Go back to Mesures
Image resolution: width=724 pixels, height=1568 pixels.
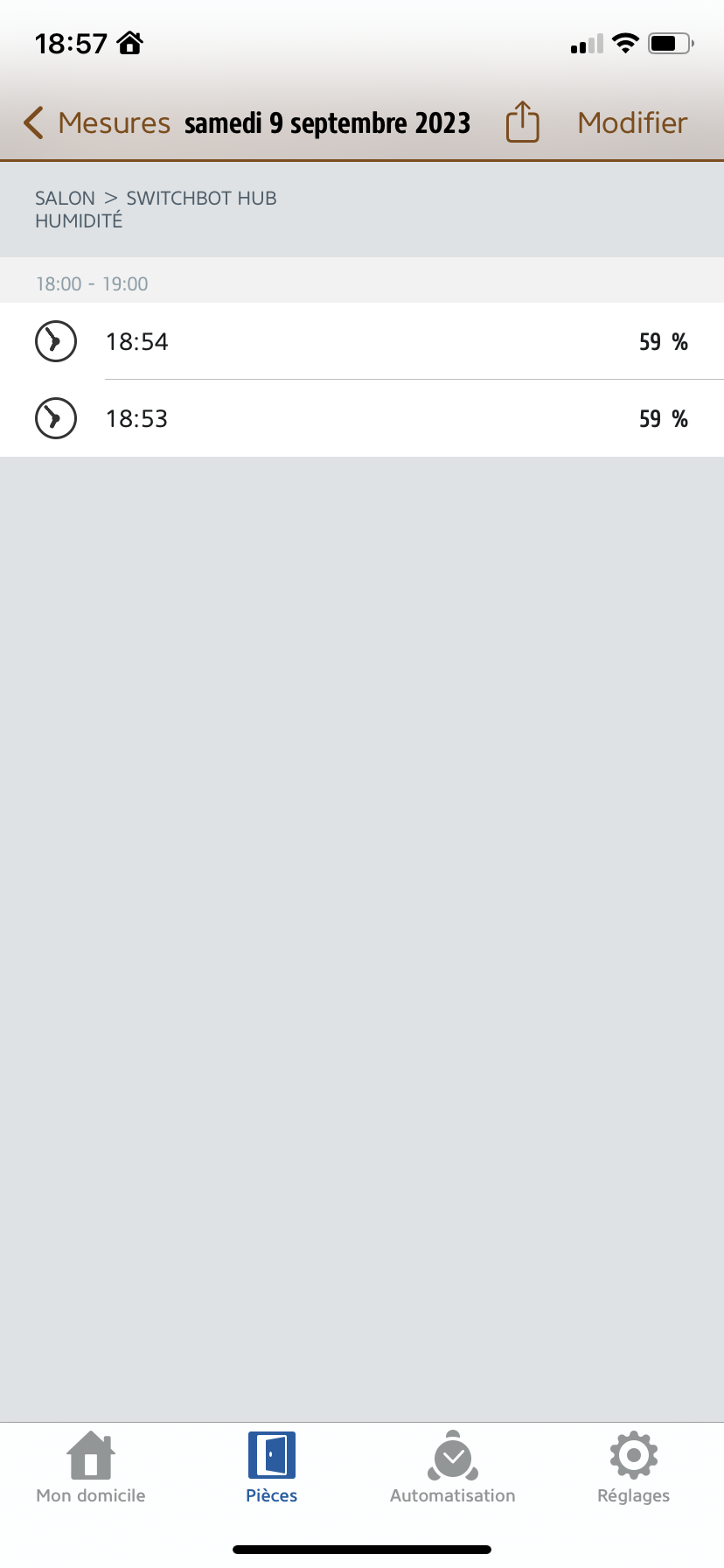pyautogui.click(x=96, y=123)
